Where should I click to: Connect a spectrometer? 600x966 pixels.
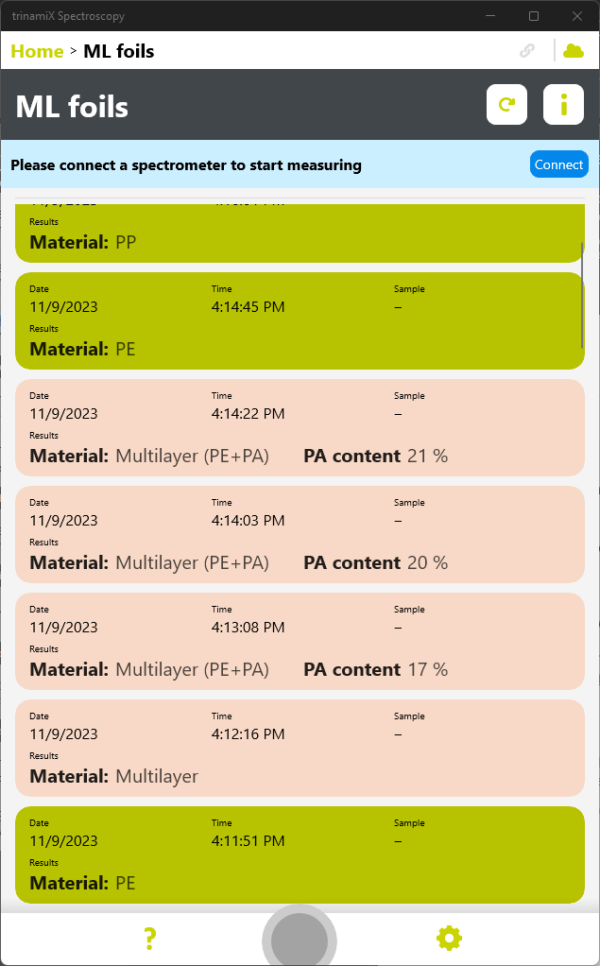pos(559,164)
